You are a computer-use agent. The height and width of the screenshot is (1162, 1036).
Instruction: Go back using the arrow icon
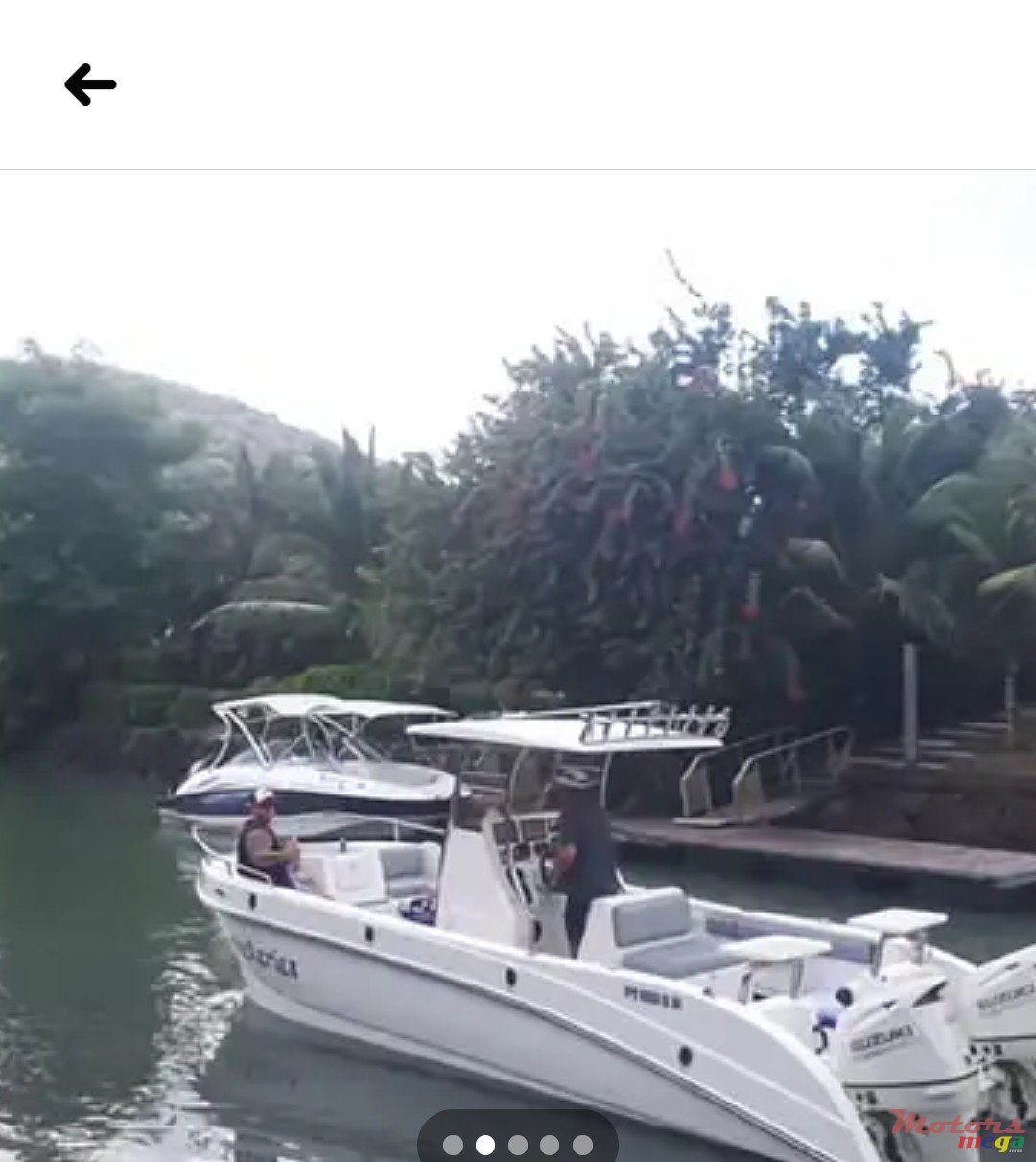[x=90, y=84]
